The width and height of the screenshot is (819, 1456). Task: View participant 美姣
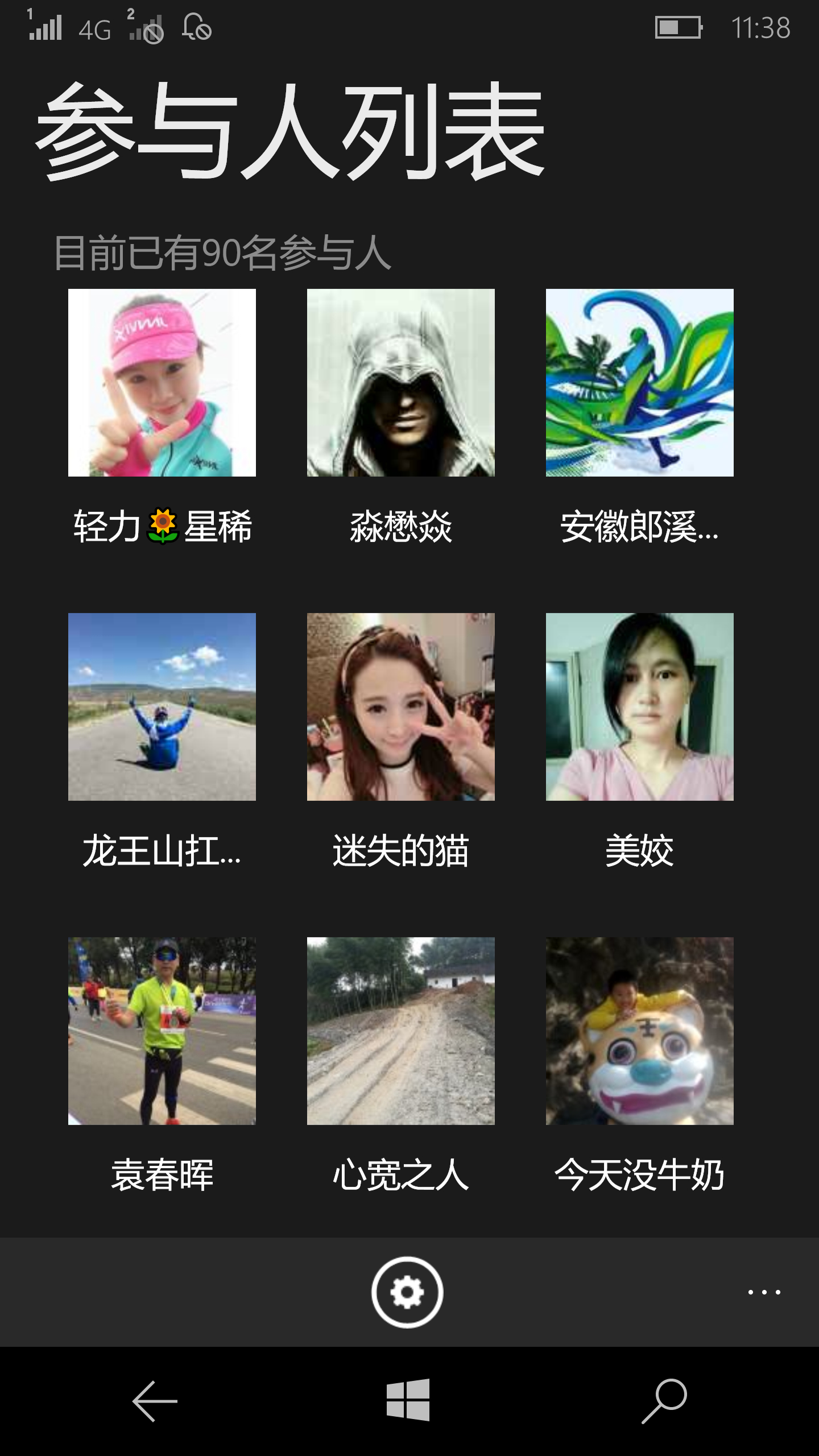click(640, 707)
